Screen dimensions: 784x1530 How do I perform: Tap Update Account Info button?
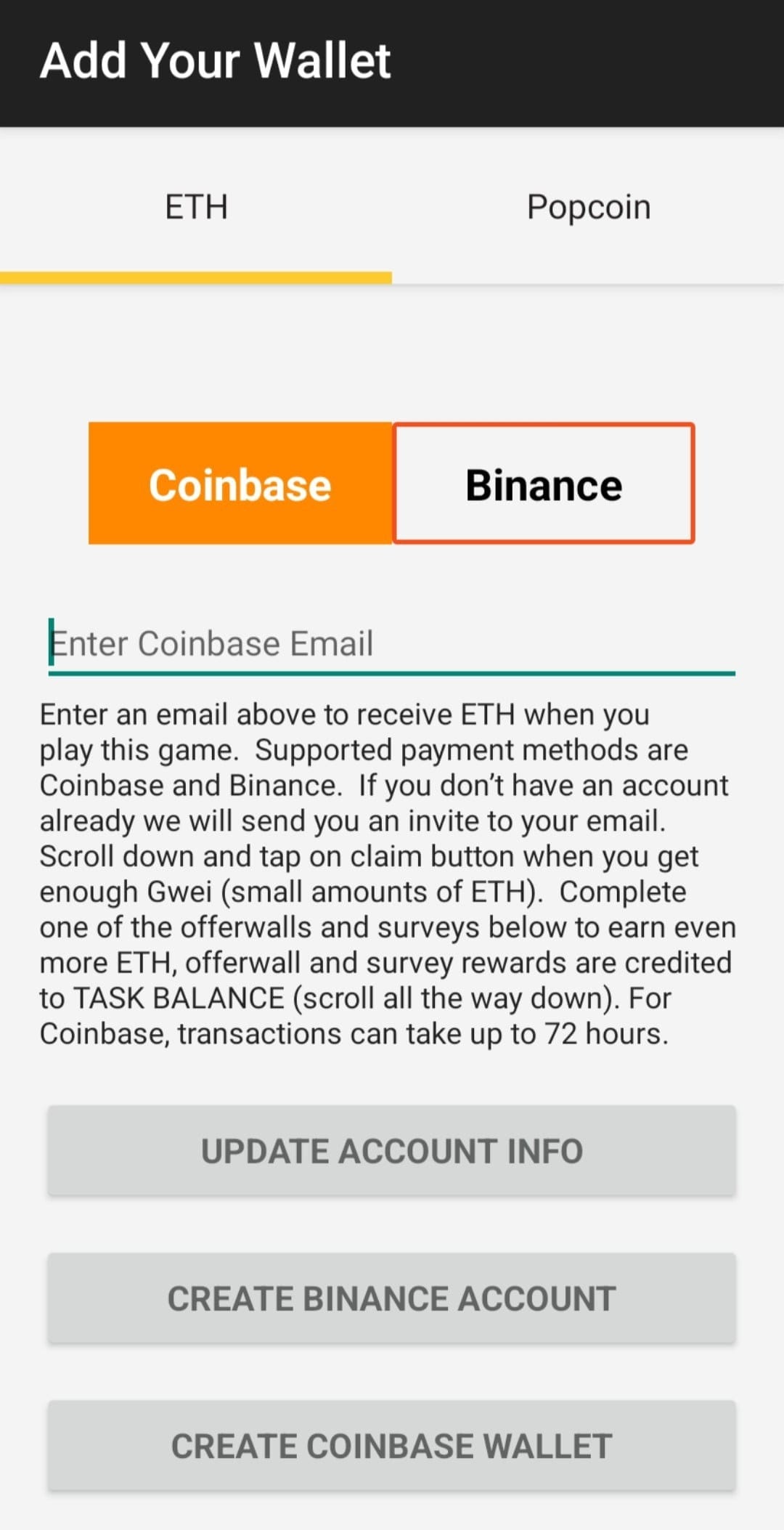coord(392,1151)
